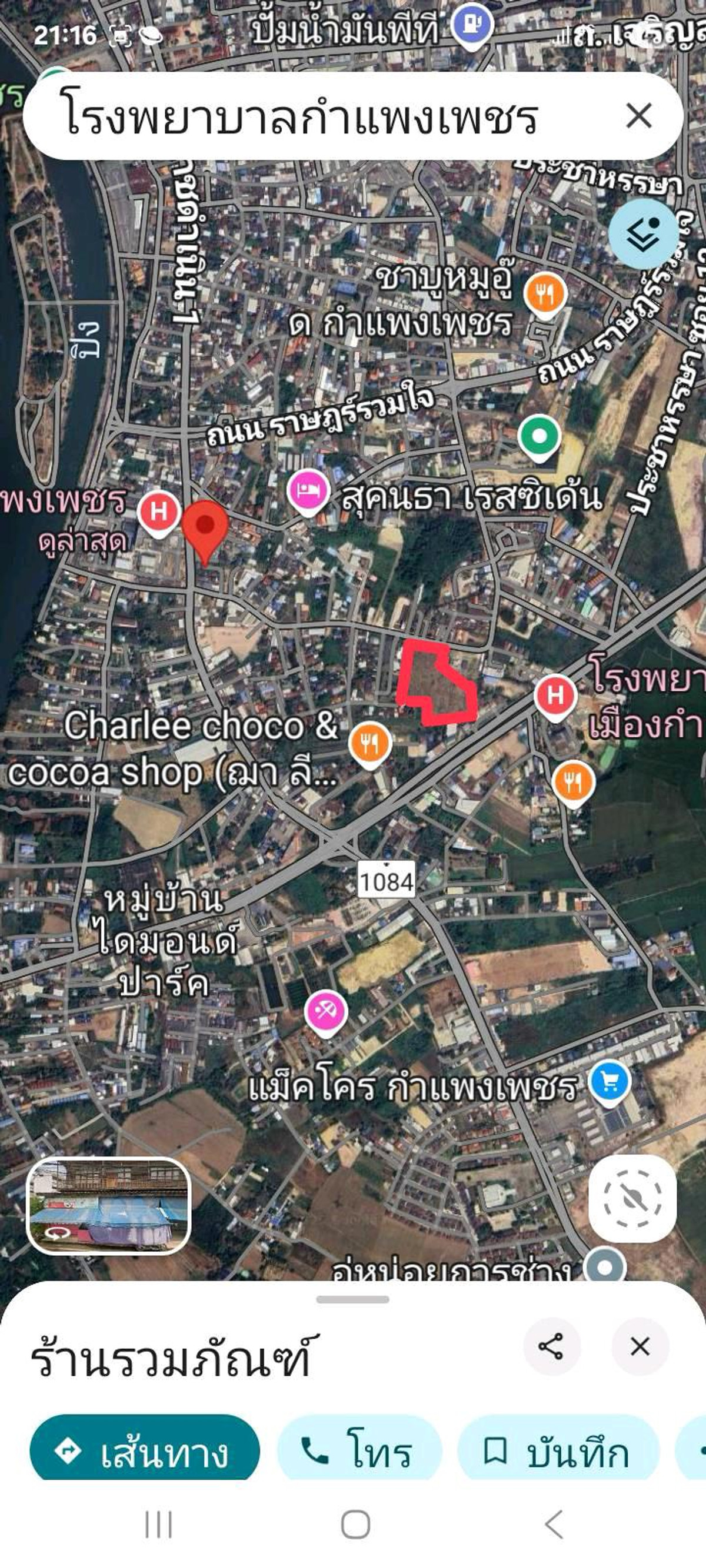
Task: Select the แม็คโคร กำแพงเพชร shopping pin
Action: [x=610, y=1082]
